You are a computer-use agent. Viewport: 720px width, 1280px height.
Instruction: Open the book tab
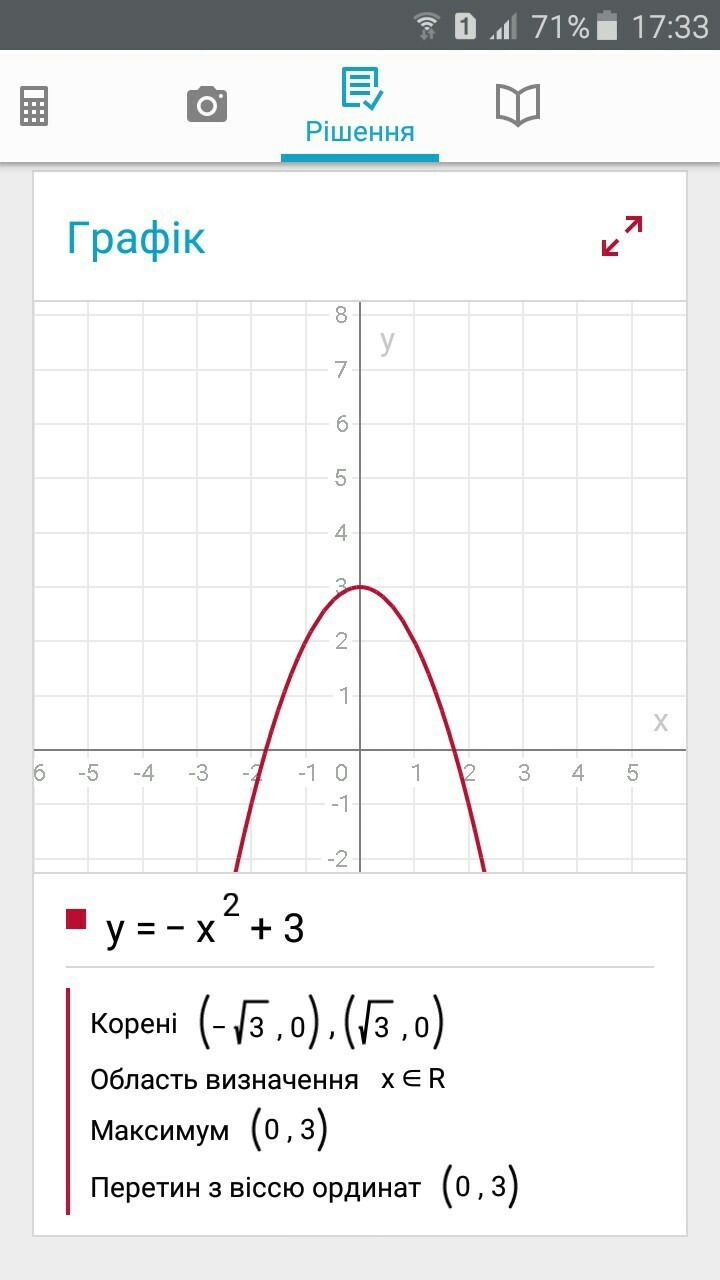click(518, 105)
